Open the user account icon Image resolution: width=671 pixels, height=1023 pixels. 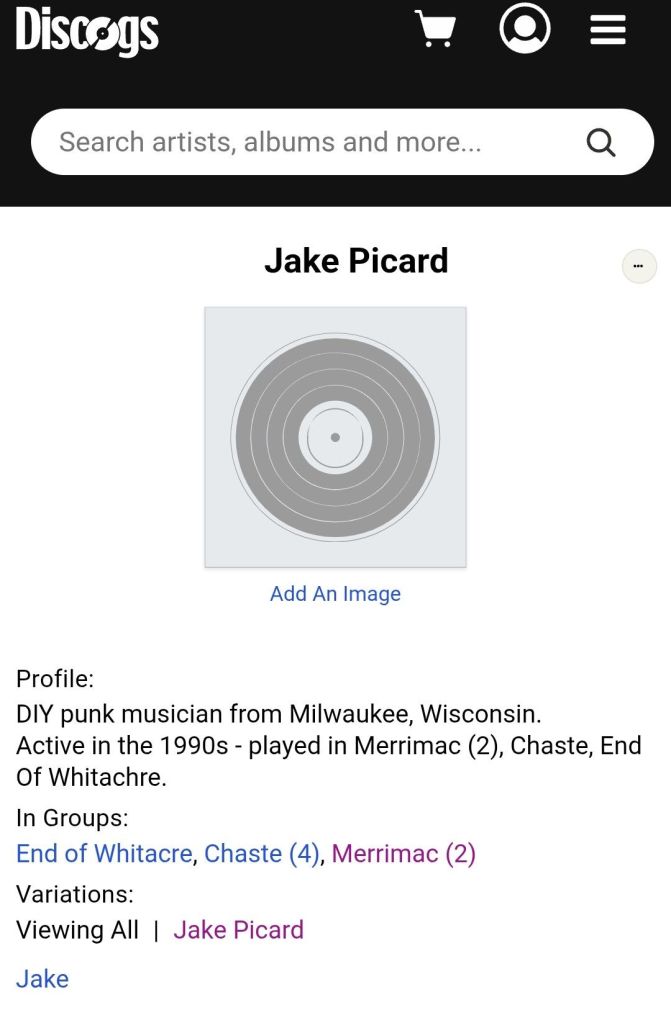coord(525,29)
